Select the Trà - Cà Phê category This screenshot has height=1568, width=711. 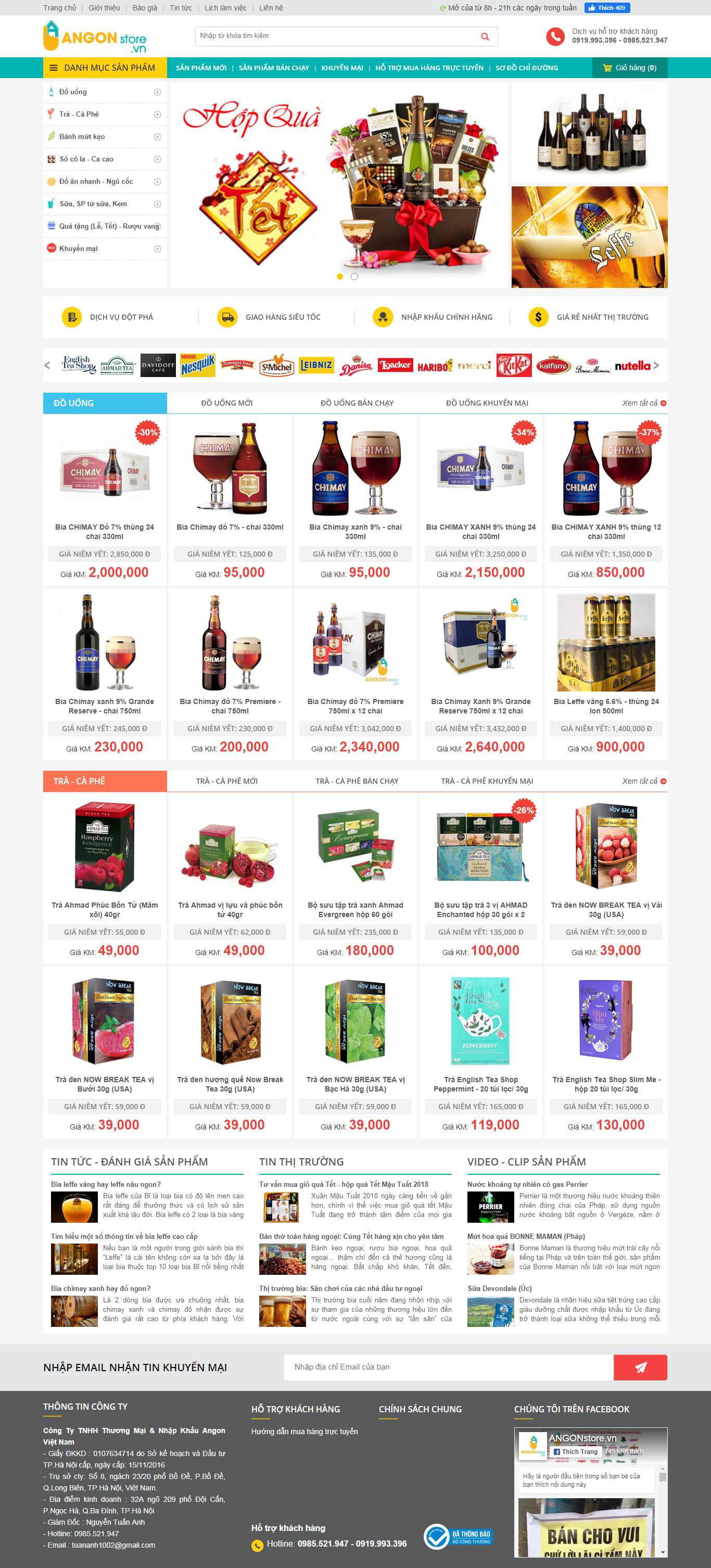[x=79, y=115]
